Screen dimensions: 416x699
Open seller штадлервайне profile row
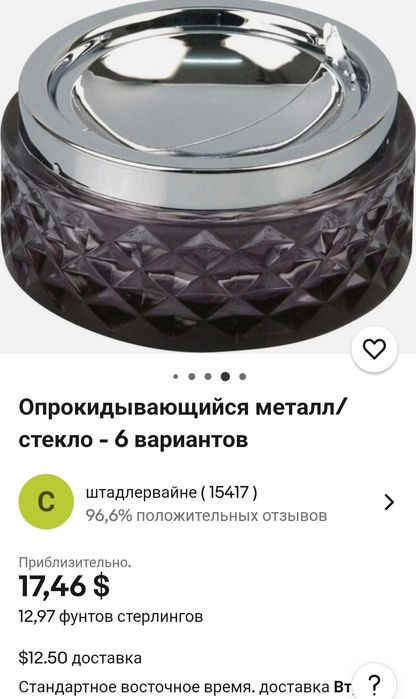click(x=208, y=502)
